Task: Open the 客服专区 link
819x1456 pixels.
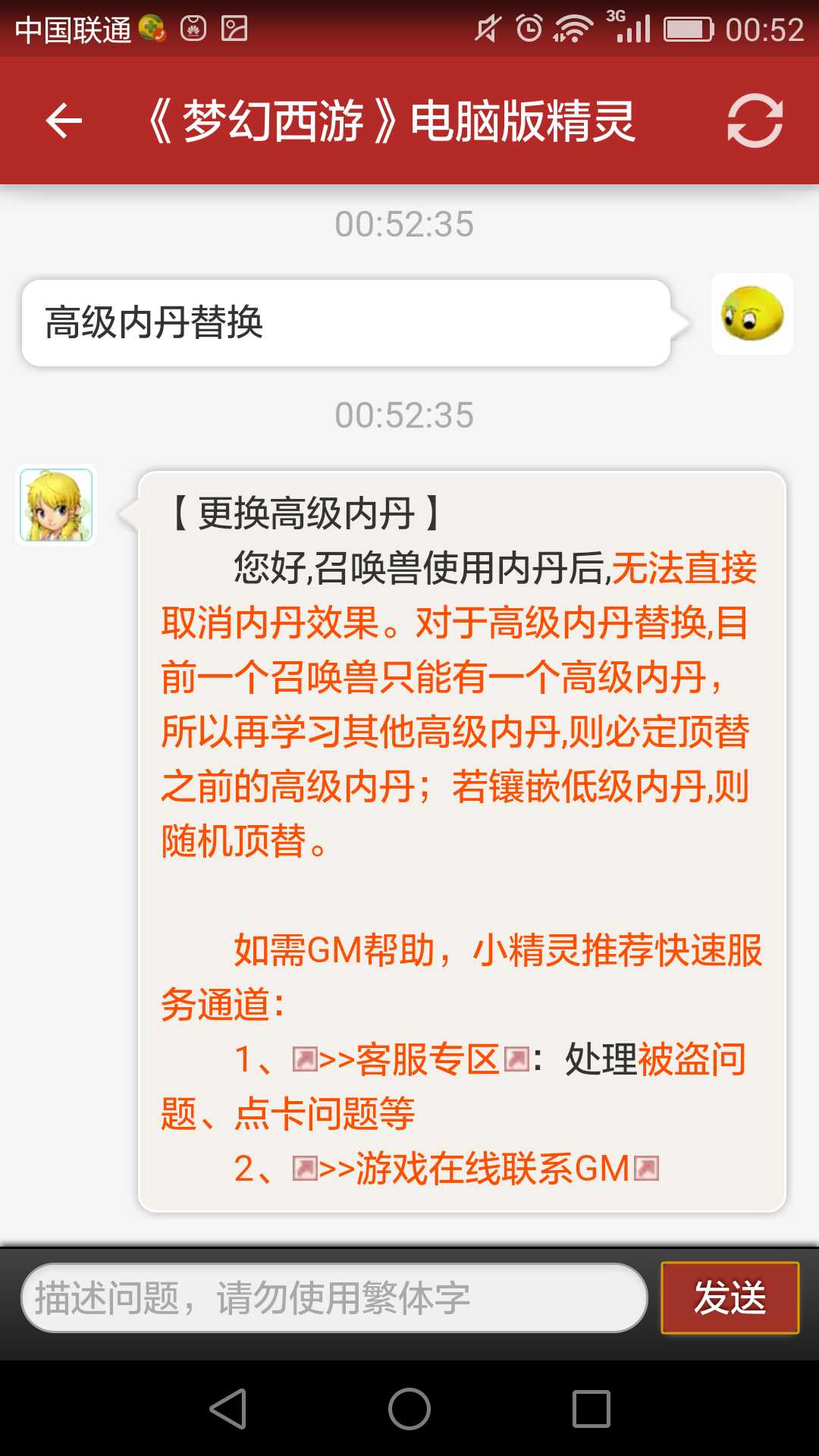Action: coord(427,1059)
